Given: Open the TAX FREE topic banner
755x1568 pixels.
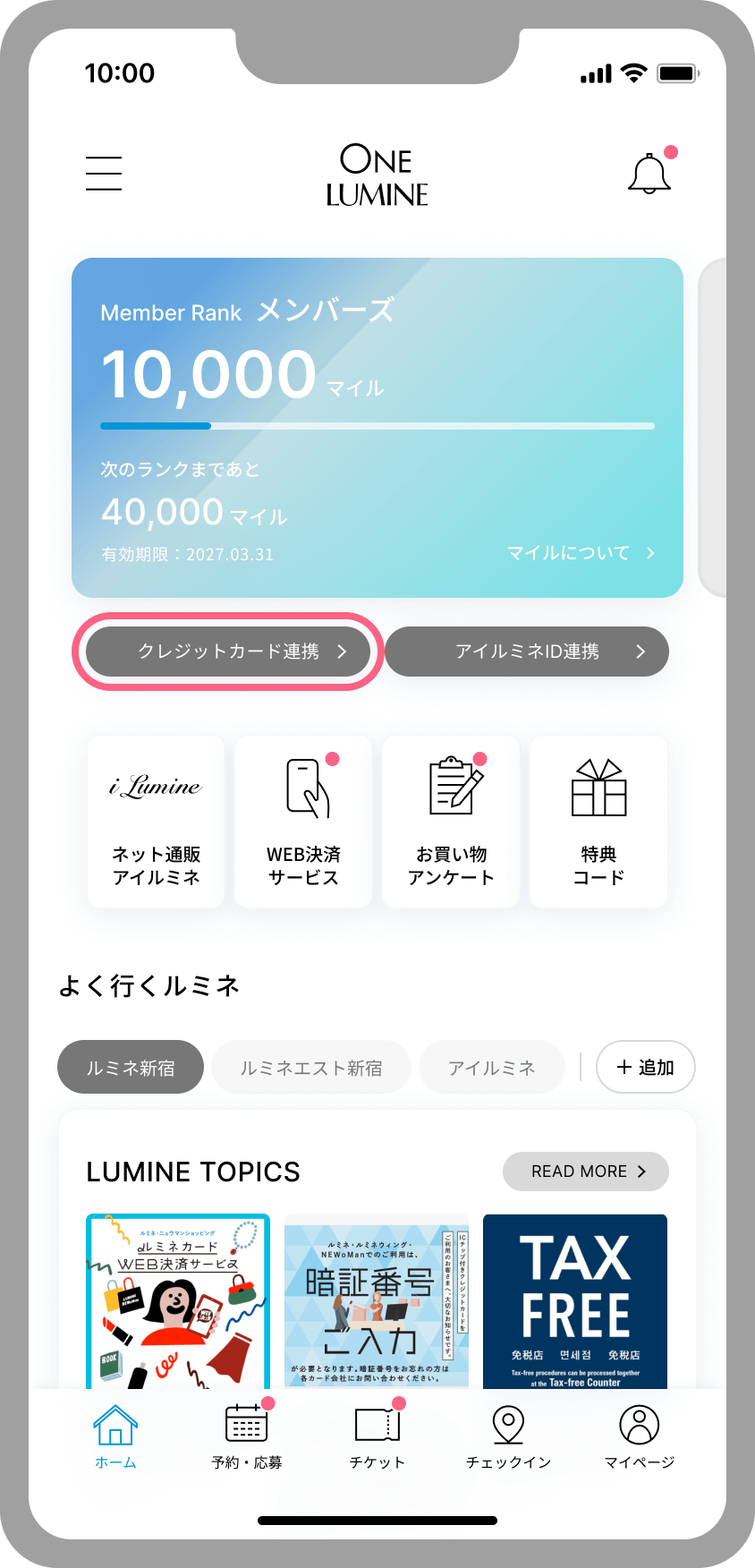Looking at the screenshot, I should tap(575, 1301).
